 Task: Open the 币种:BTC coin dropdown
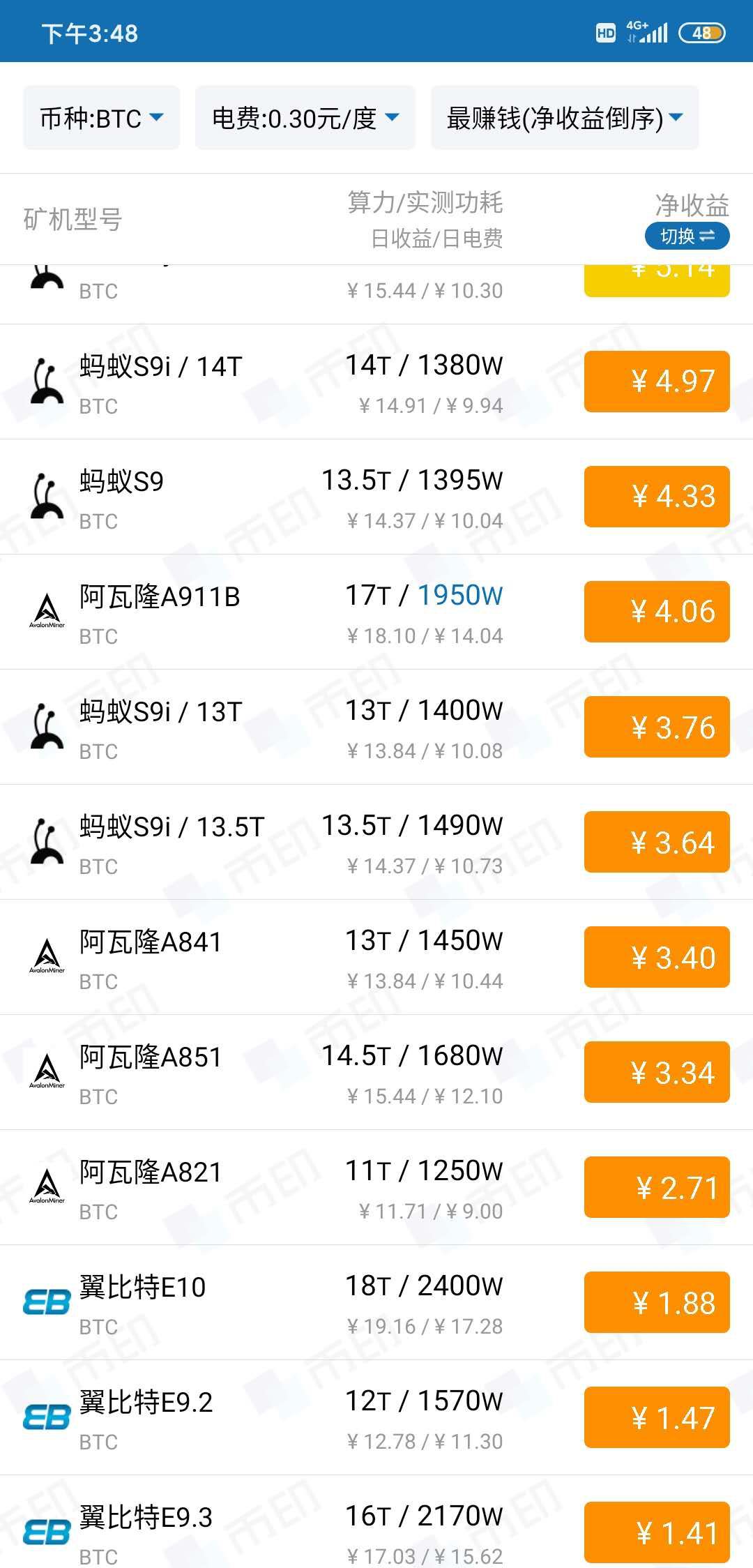coord(101,118)
